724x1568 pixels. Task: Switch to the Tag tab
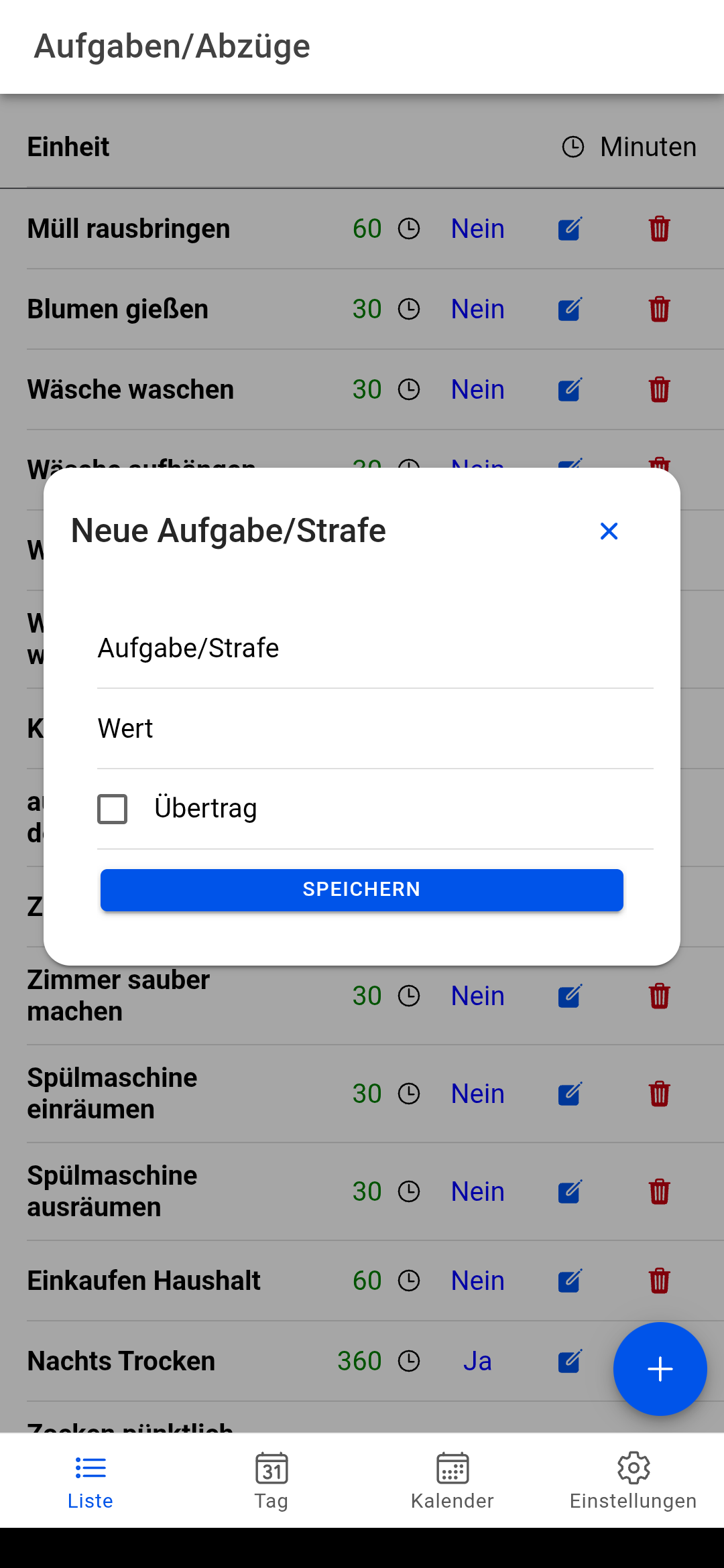coord(271,1481)
